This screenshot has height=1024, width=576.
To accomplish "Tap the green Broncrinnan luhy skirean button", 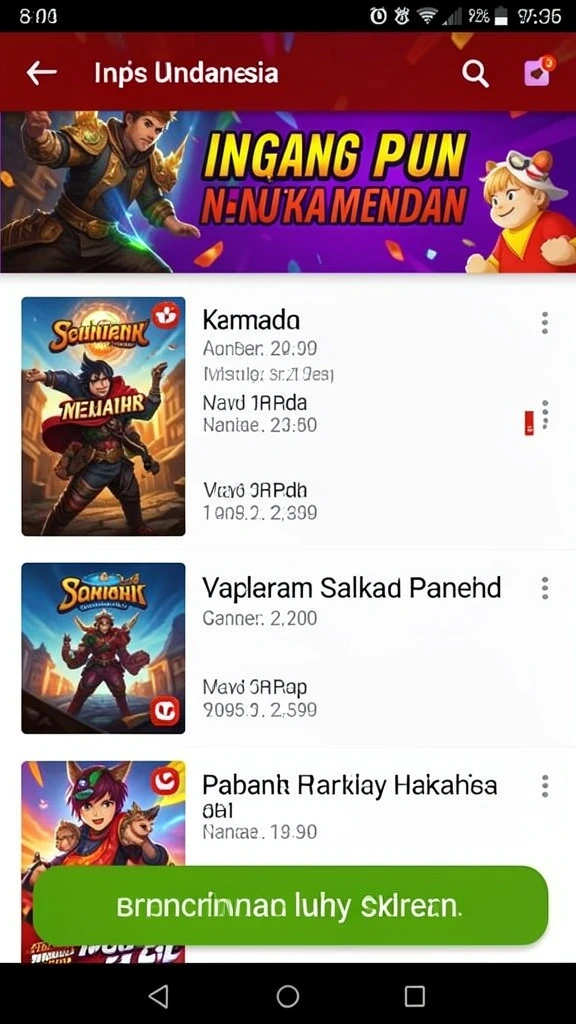I will [291, 906].
